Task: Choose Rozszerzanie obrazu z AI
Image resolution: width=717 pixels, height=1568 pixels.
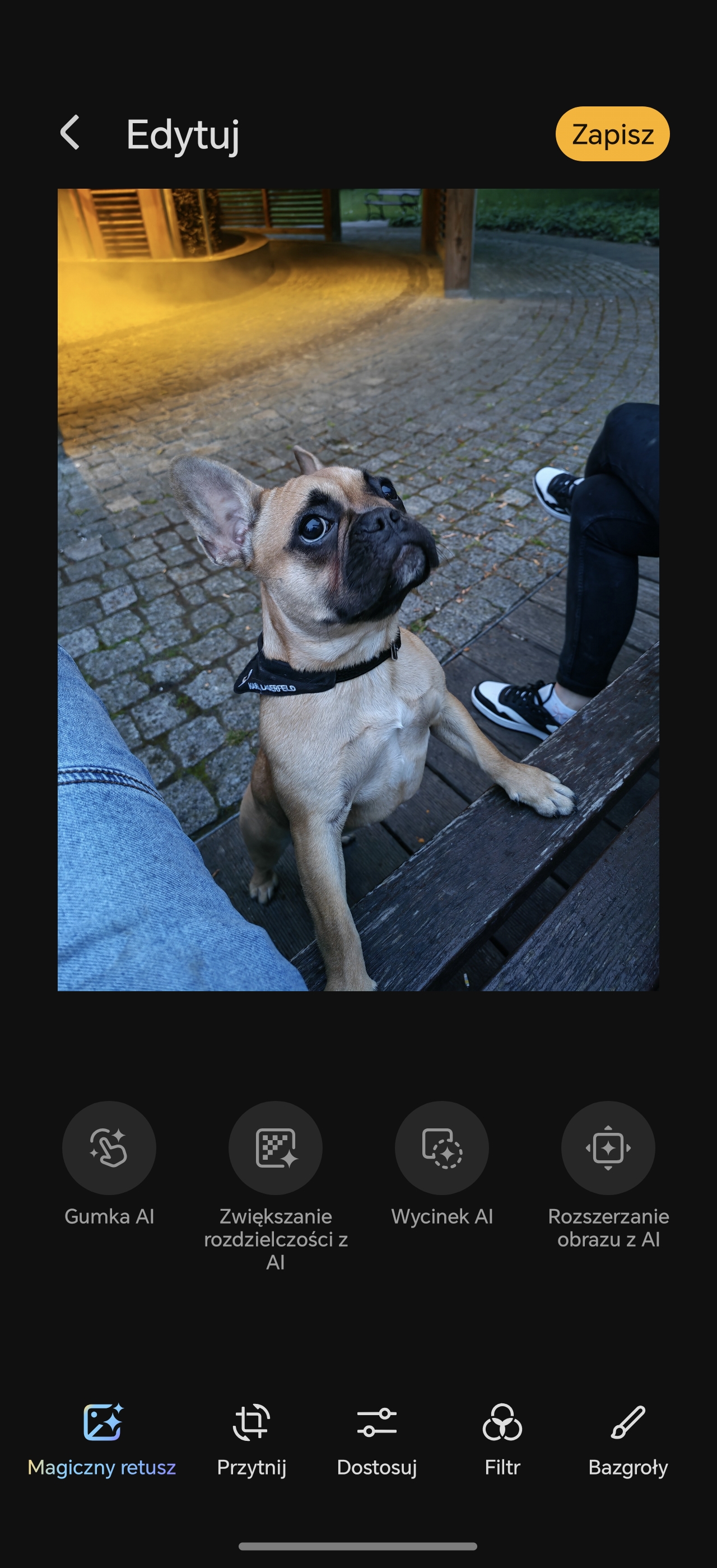Action: (x=608, y=1147)
